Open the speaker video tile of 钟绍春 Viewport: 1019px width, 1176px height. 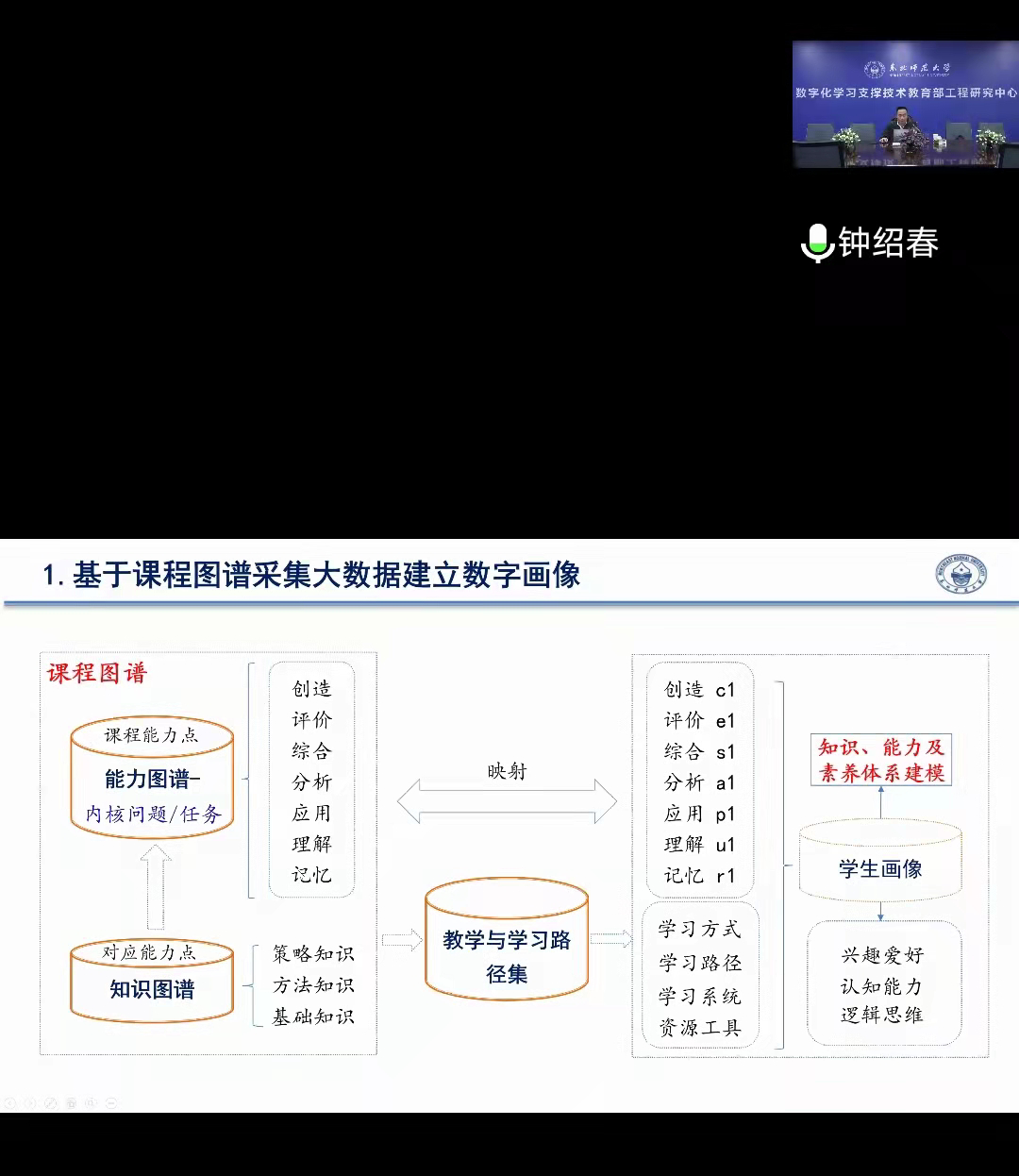[904, 105]
